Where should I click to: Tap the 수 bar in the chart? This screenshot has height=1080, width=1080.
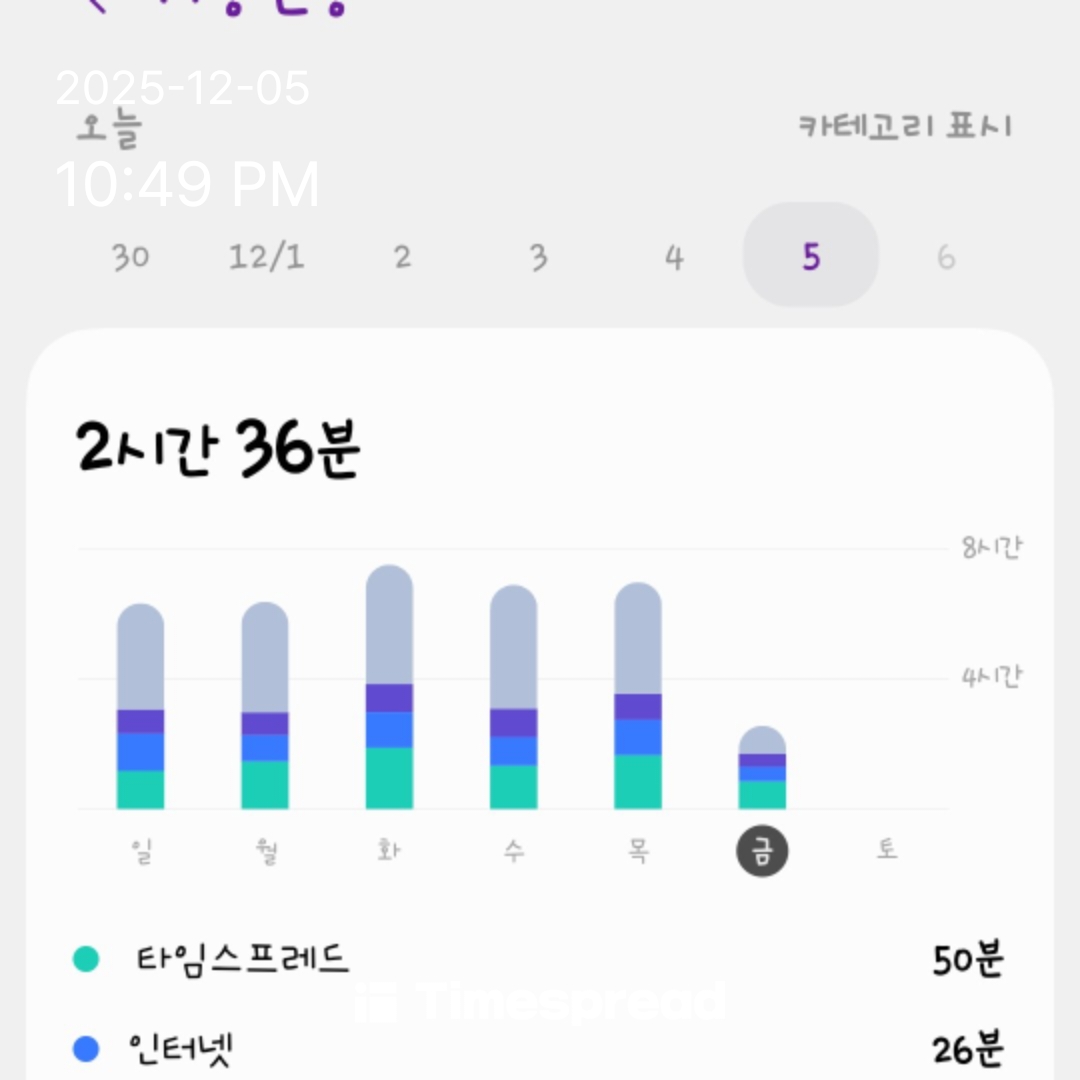coord(513,697)
